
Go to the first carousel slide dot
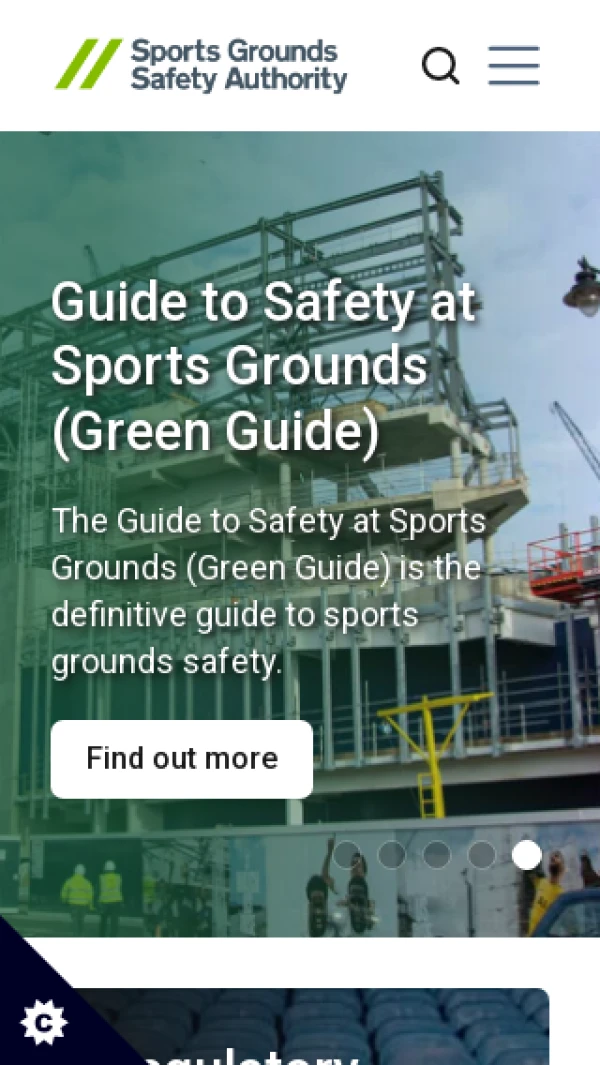[x=347, y=854]
